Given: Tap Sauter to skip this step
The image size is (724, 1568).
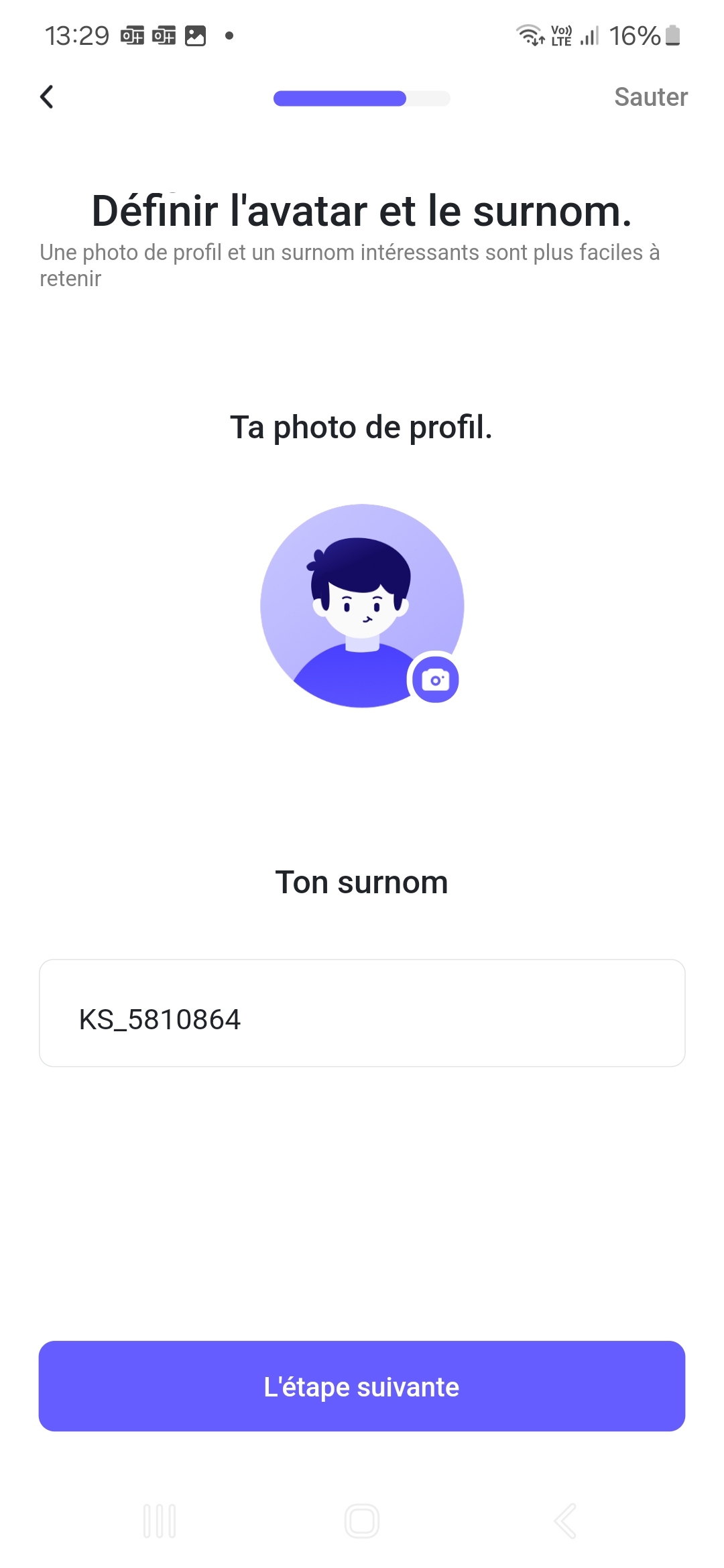Looking at the screenshot, I should [650, 97].
